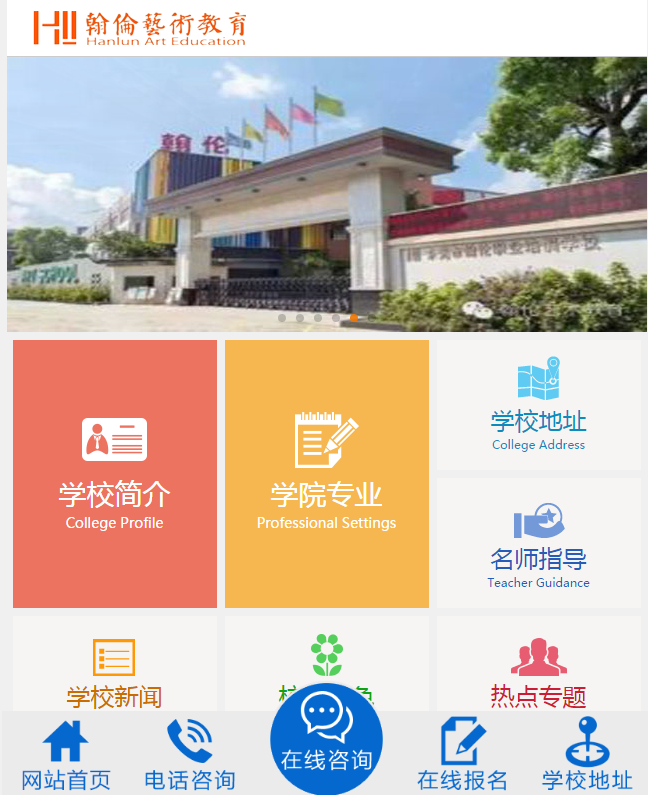Open the 名师指导 Teacher Guidance tile
This screenshot has width=648, height=795.
point(539,543)
